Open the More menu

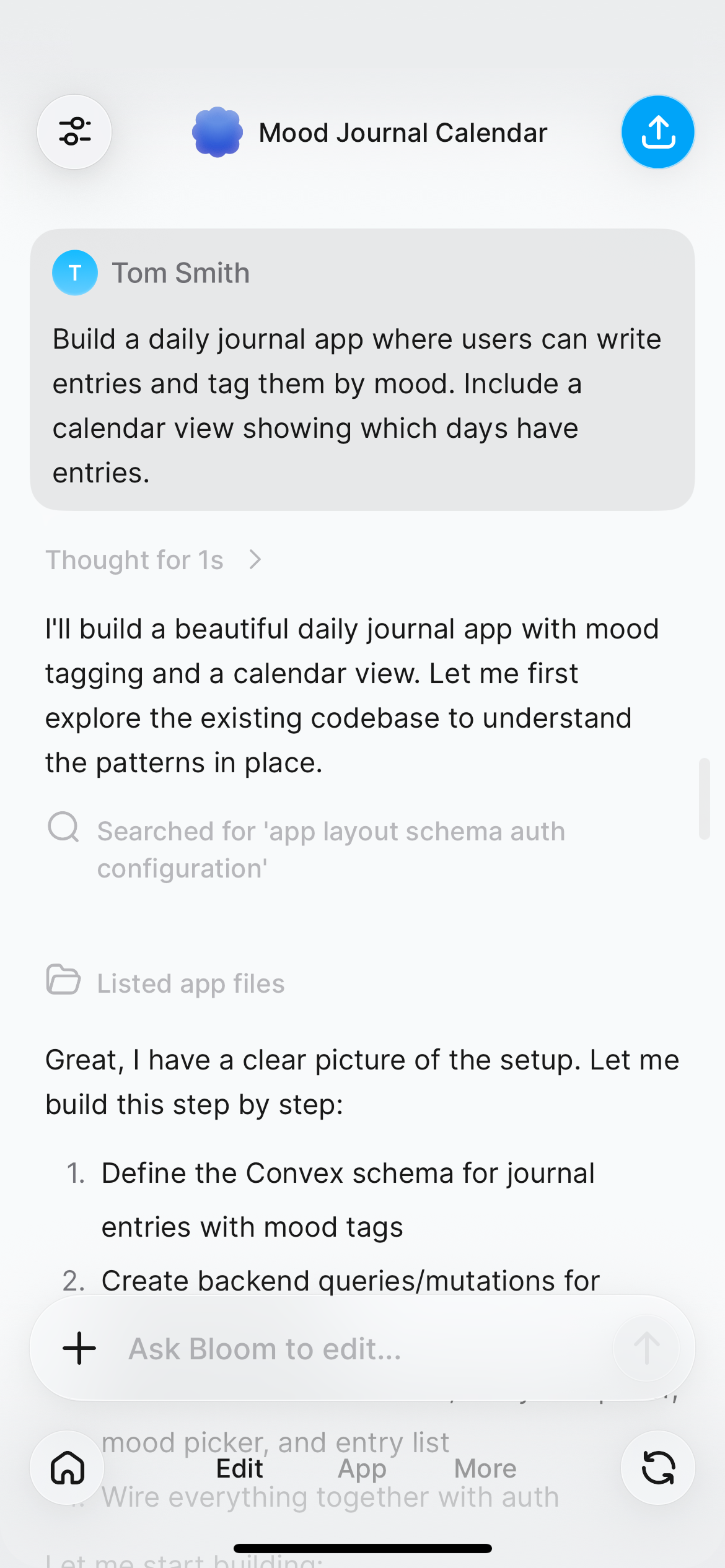pyautogui.click(x=485, y=1468)
